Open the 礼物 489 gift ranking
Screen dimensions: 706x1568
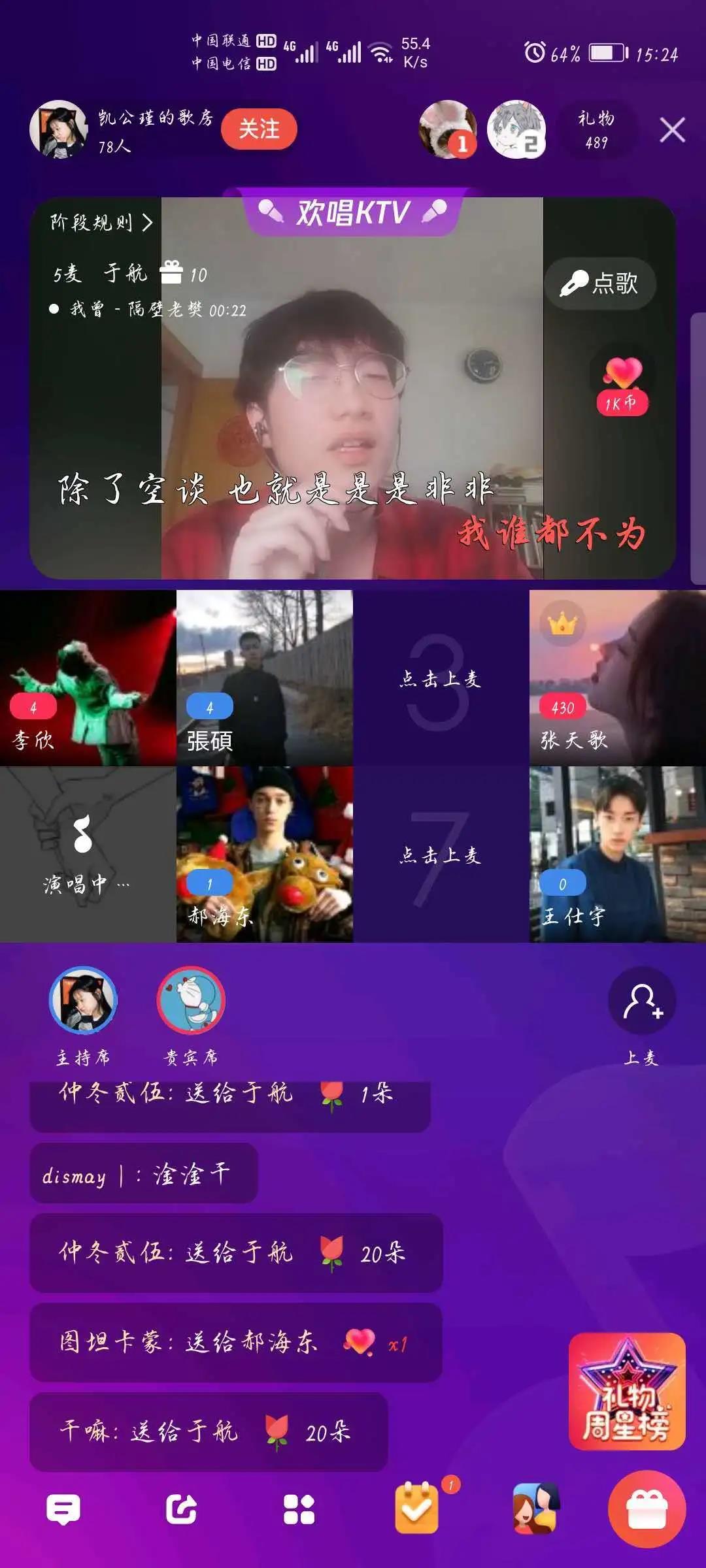coord(596,129)
